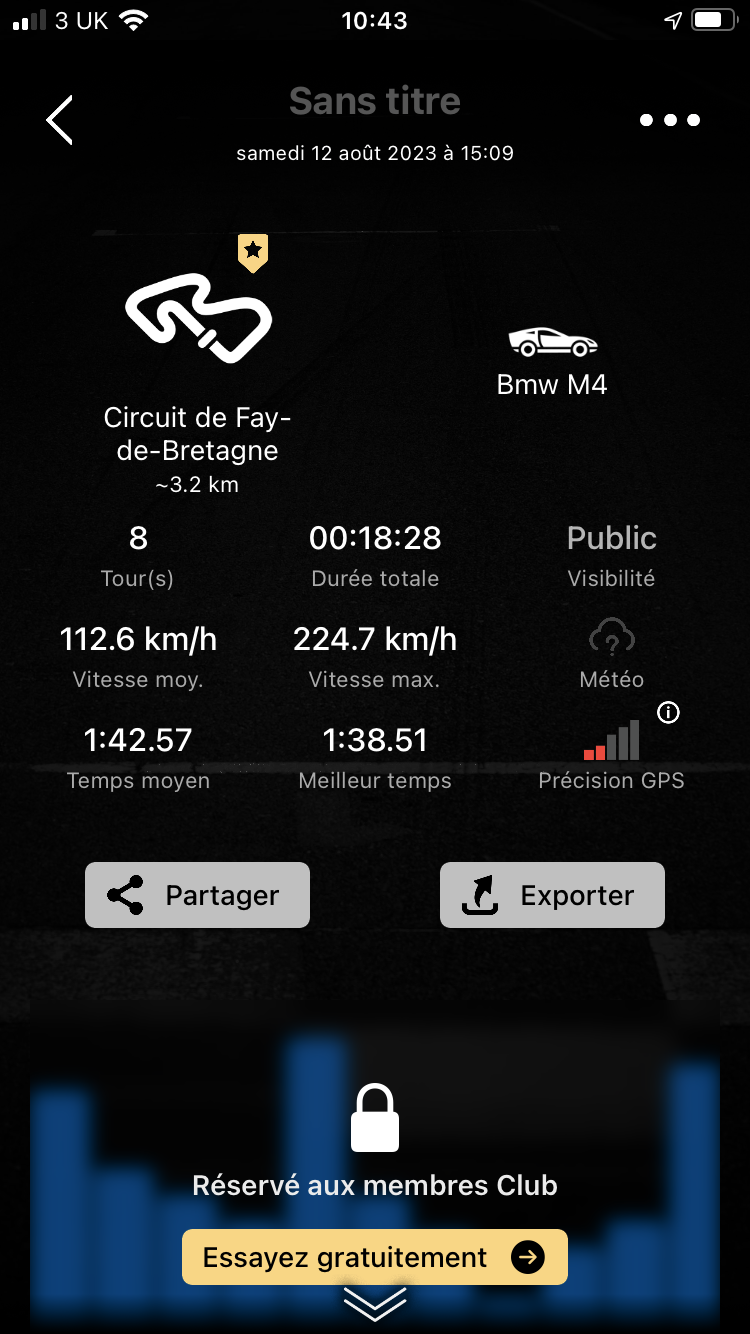Expand the double chevron at the bottom
Screen dimensions: 750x1334
pyautogui.click(x=375, y=1303)
